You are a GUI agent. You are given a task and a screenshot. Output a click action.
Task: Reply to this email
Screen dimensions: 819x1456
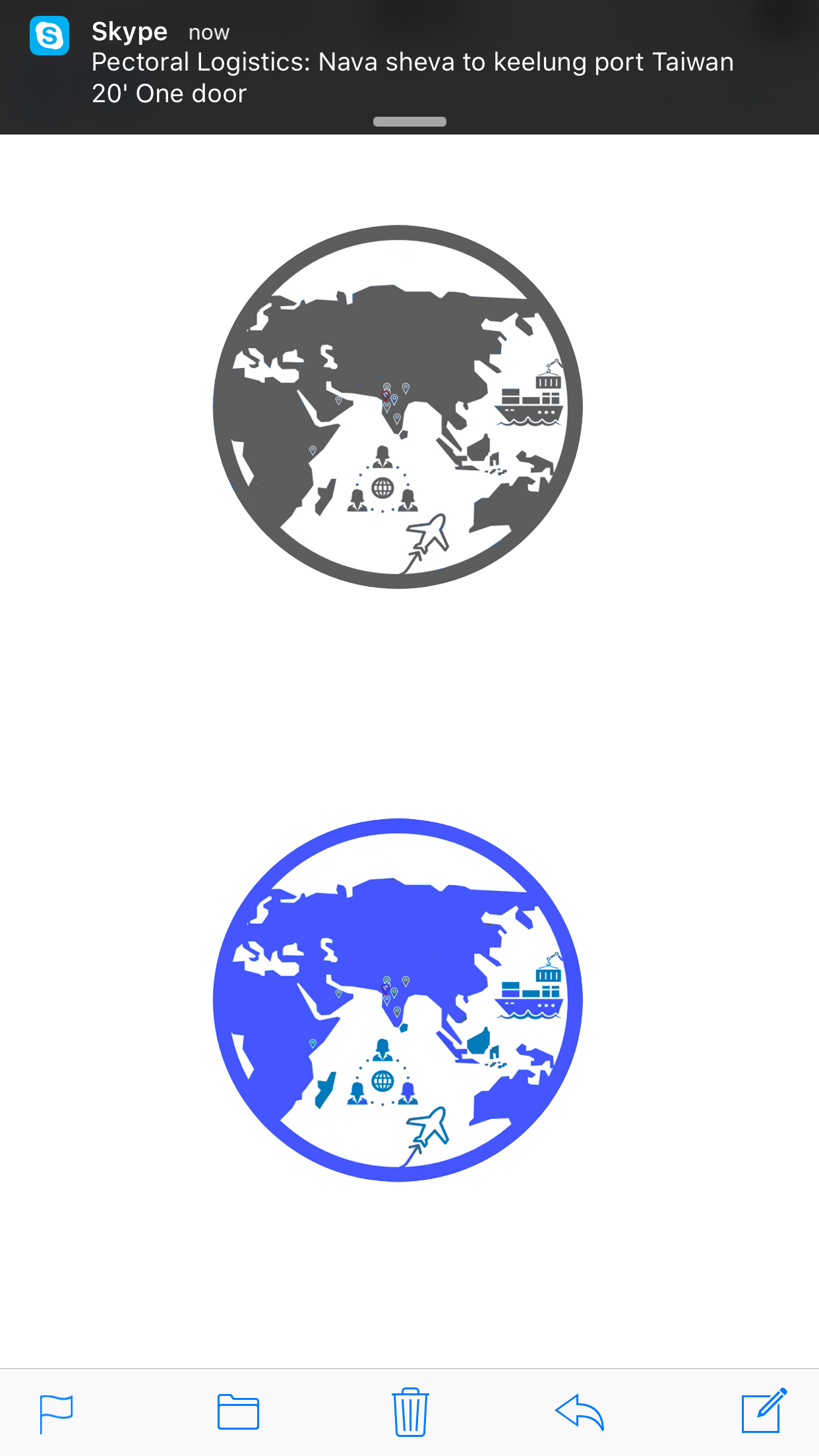point(580,1412)
